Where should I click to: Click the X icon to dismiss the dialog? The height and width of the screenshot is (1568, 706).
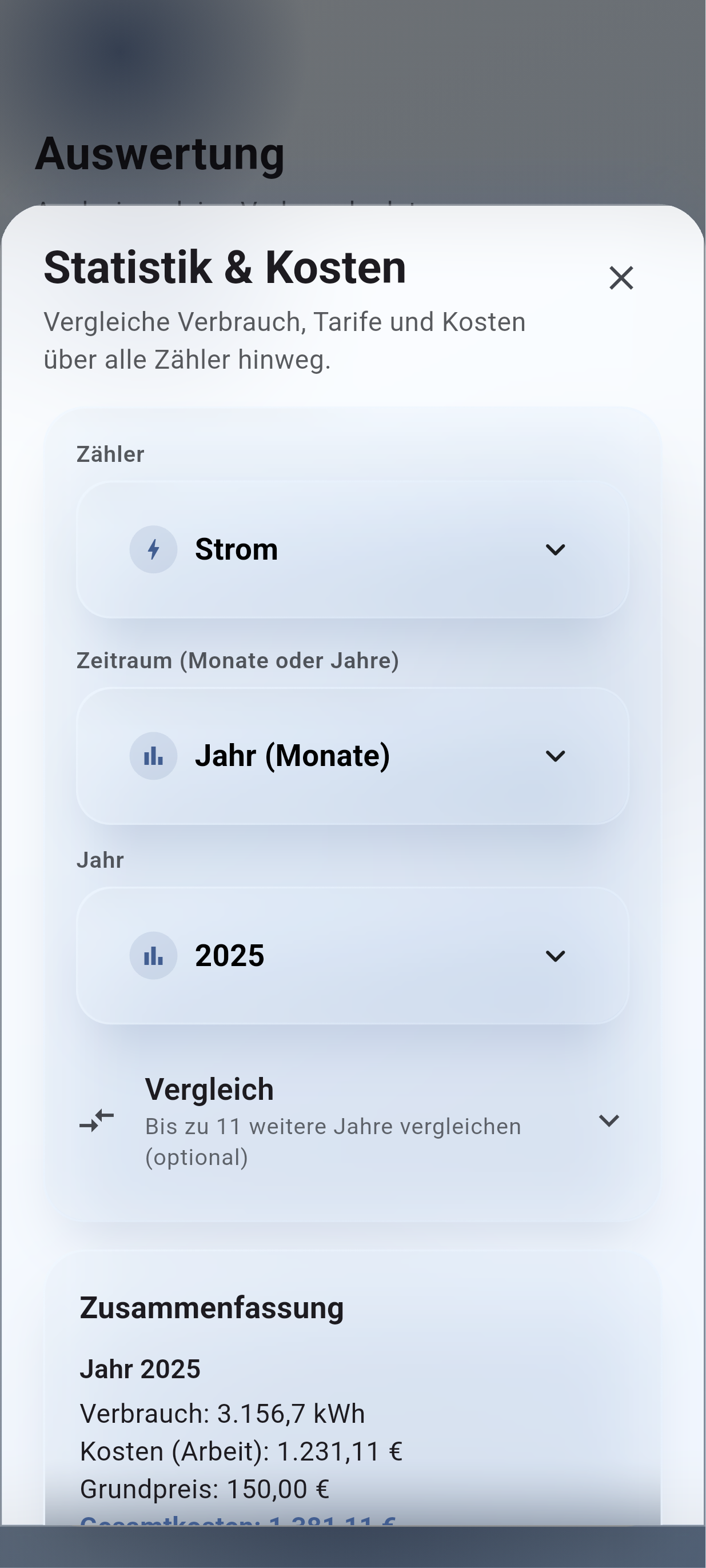coord(621,278)
